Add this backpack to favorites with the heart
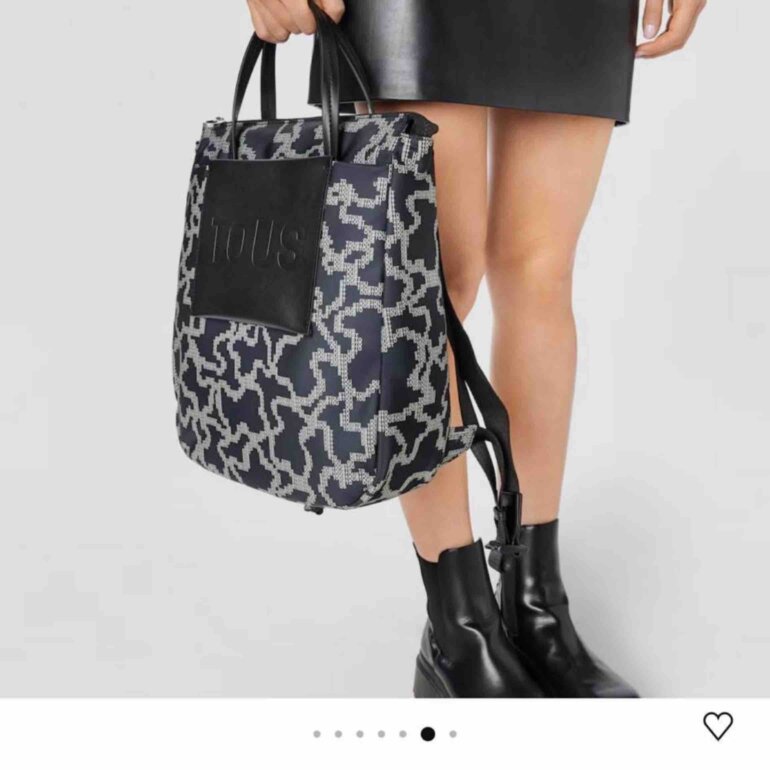The image size is (770, 770). tap(717, 726)
